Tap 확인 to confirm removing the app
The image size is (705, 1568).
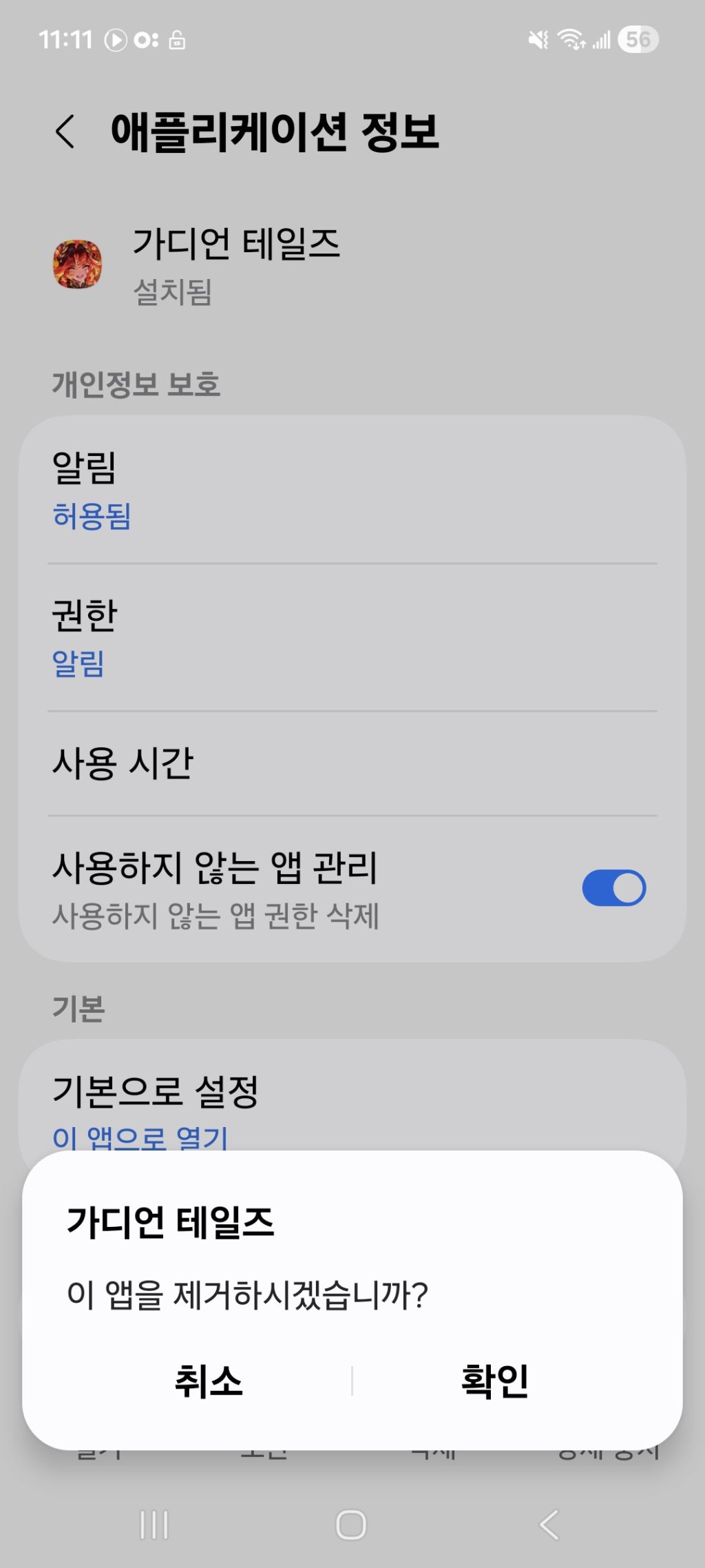(494, 1381)
